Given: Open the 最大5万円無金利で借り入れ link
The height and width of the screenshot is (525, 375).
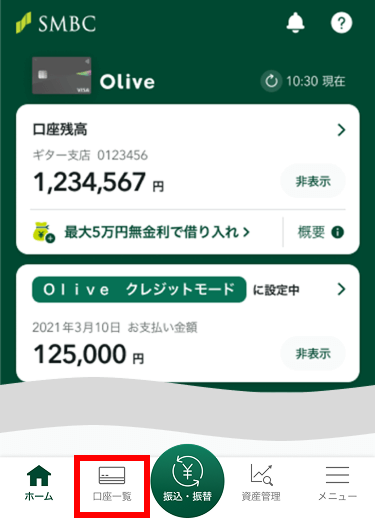Looking at the screenshot, I should pyautogui.click(x=157, y=232).
